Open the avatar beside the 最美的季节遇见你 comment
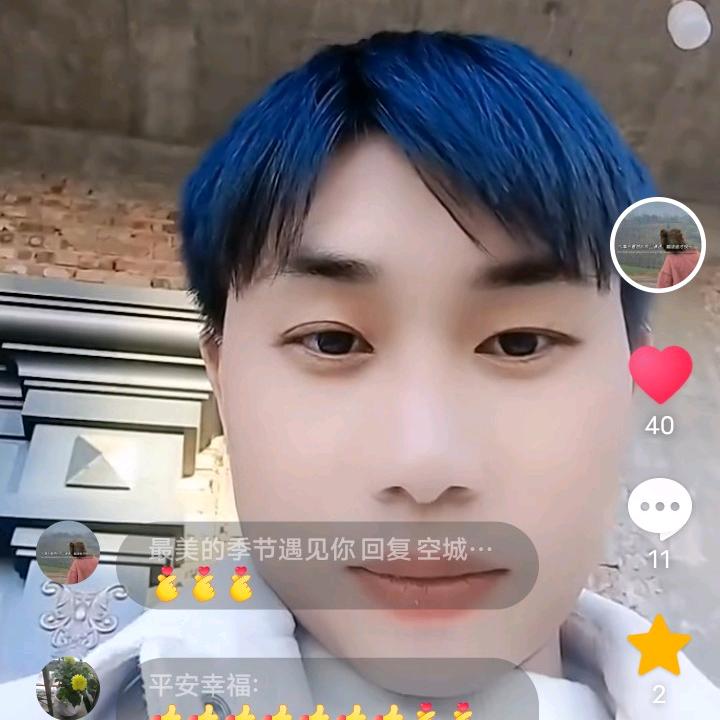This screenshot has width=720, height=720. [68, 553]
